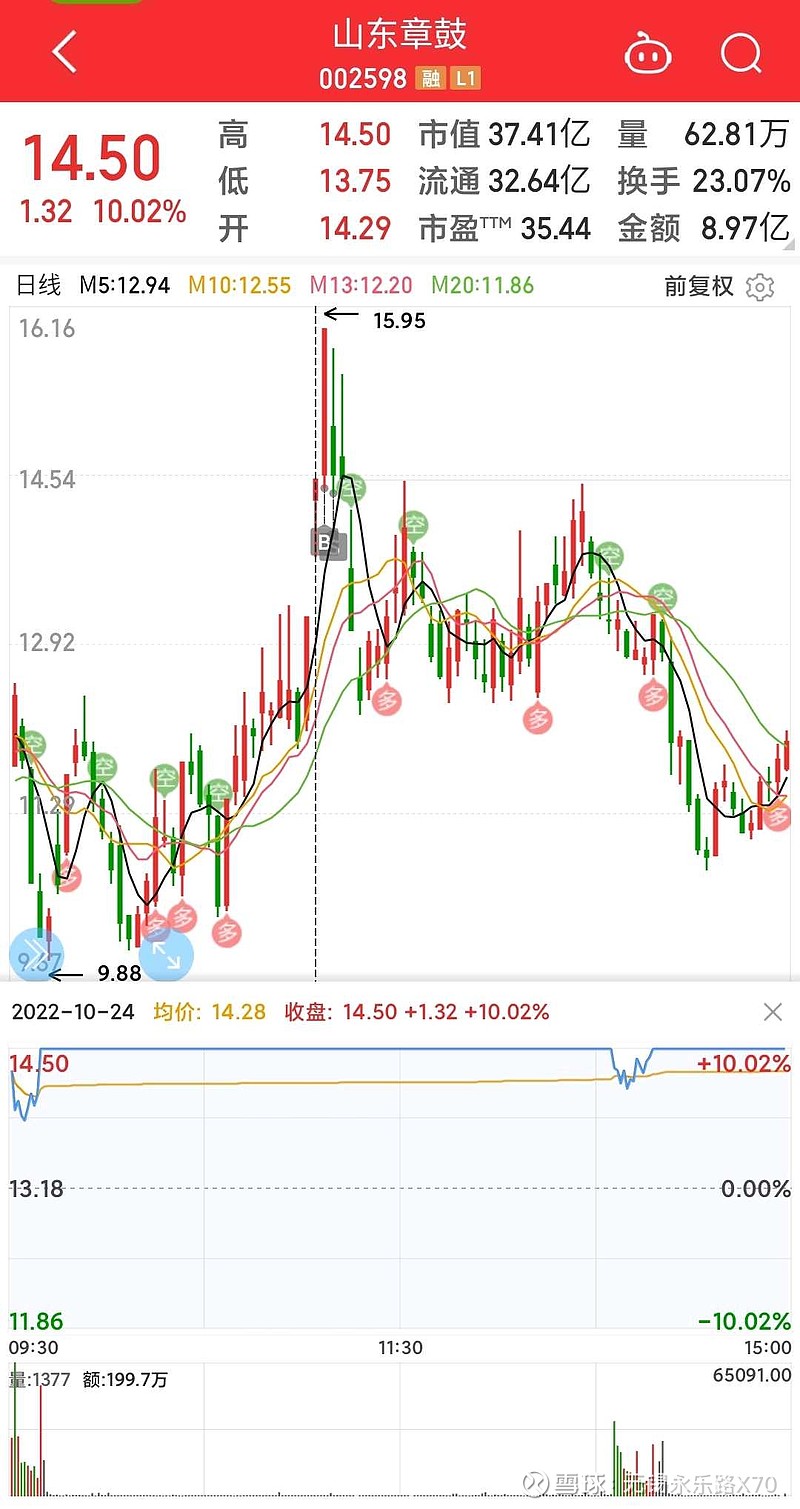Open chart settings gear icon

tap(760, 287)
